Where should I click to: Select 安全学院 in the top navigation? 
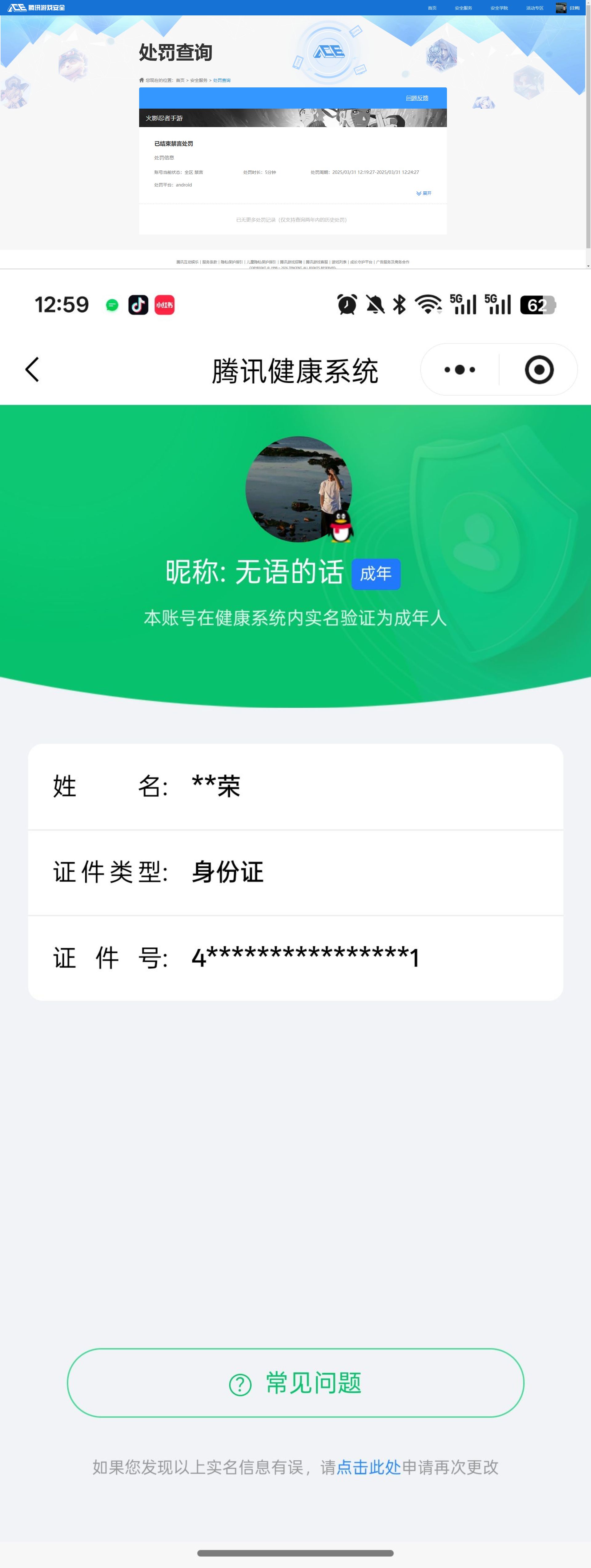click(x=500, y=8)
